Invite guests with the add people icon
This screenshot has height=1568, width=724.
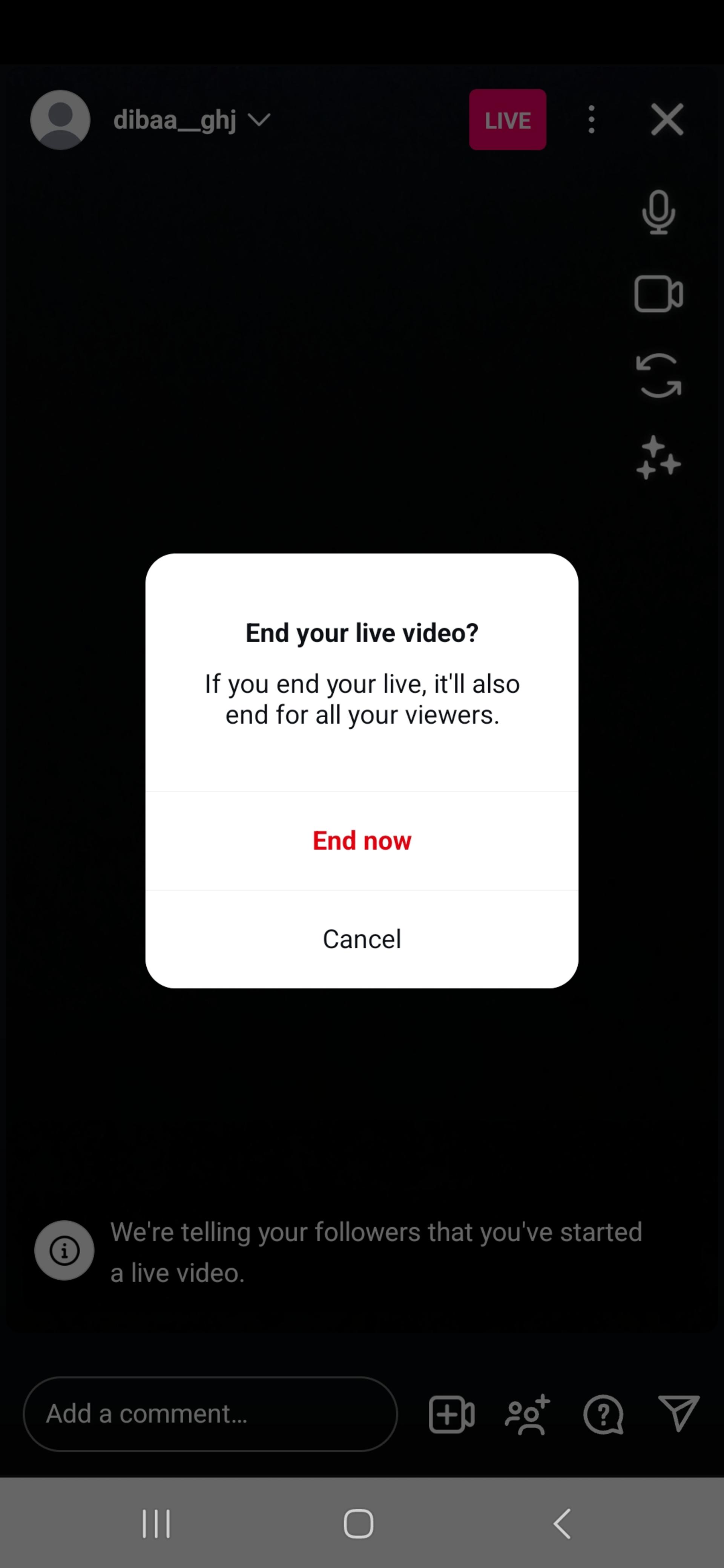click(x=527, y=1415)
